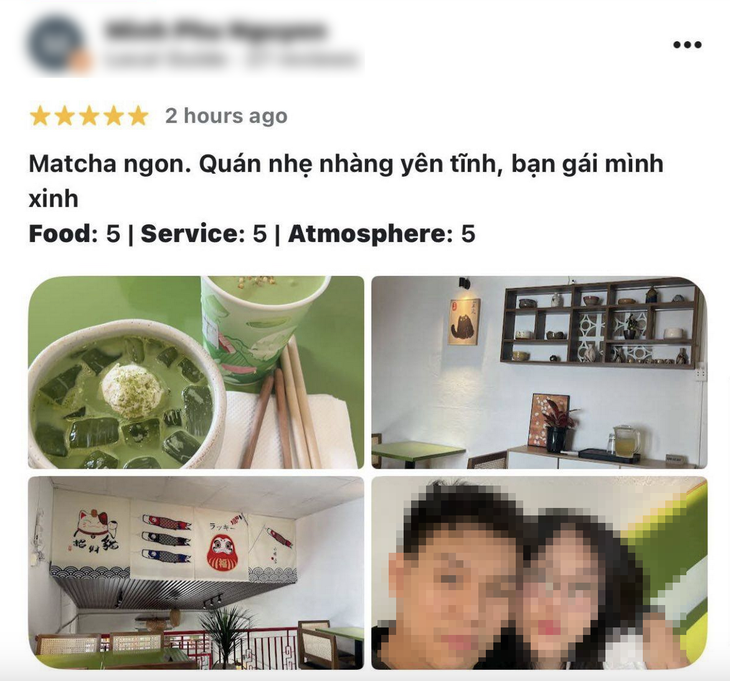Open the review's three-dot overflow menu
This screenshot has height=681, width=730.
[687, 45]
